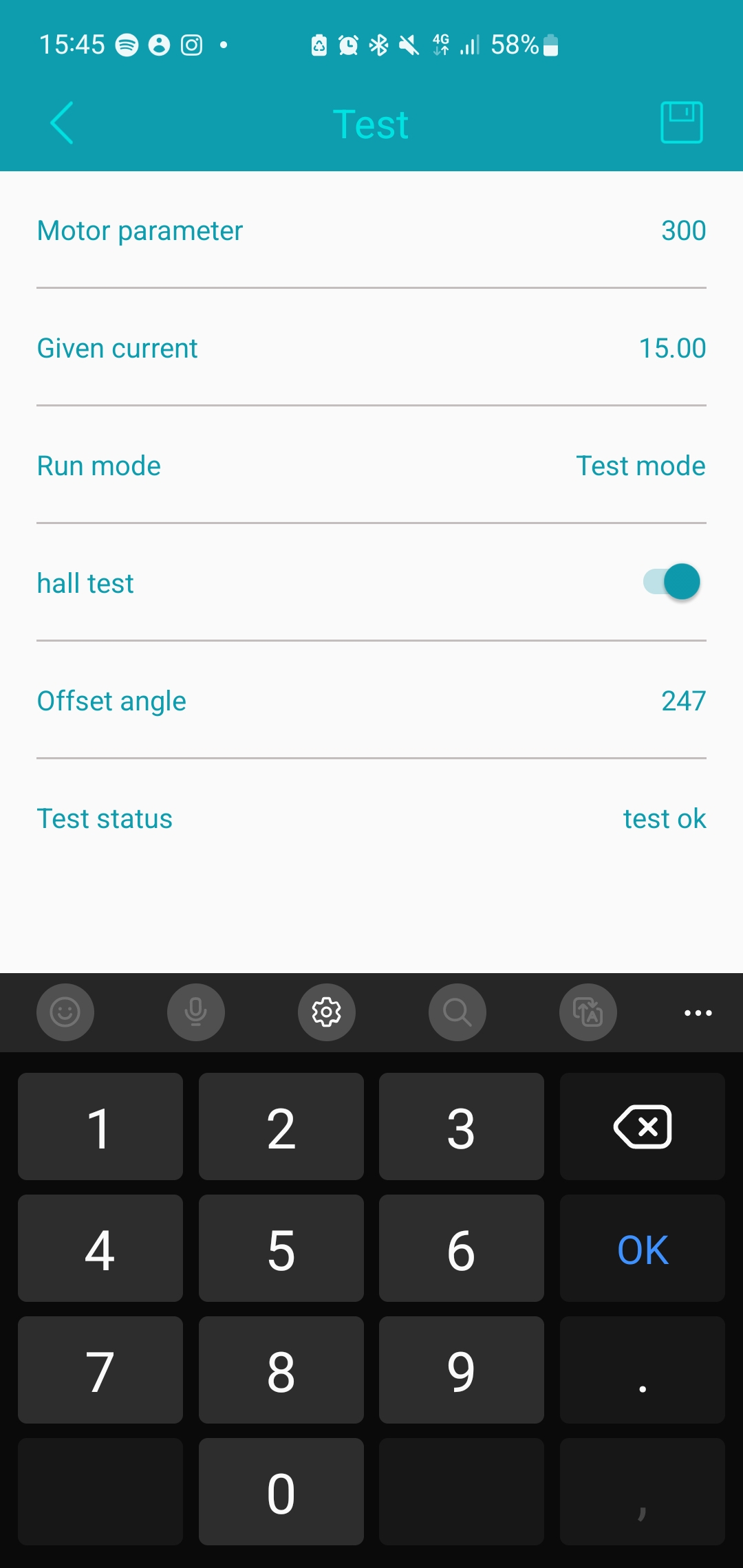Turn off the hall test switch

point(671,582)
